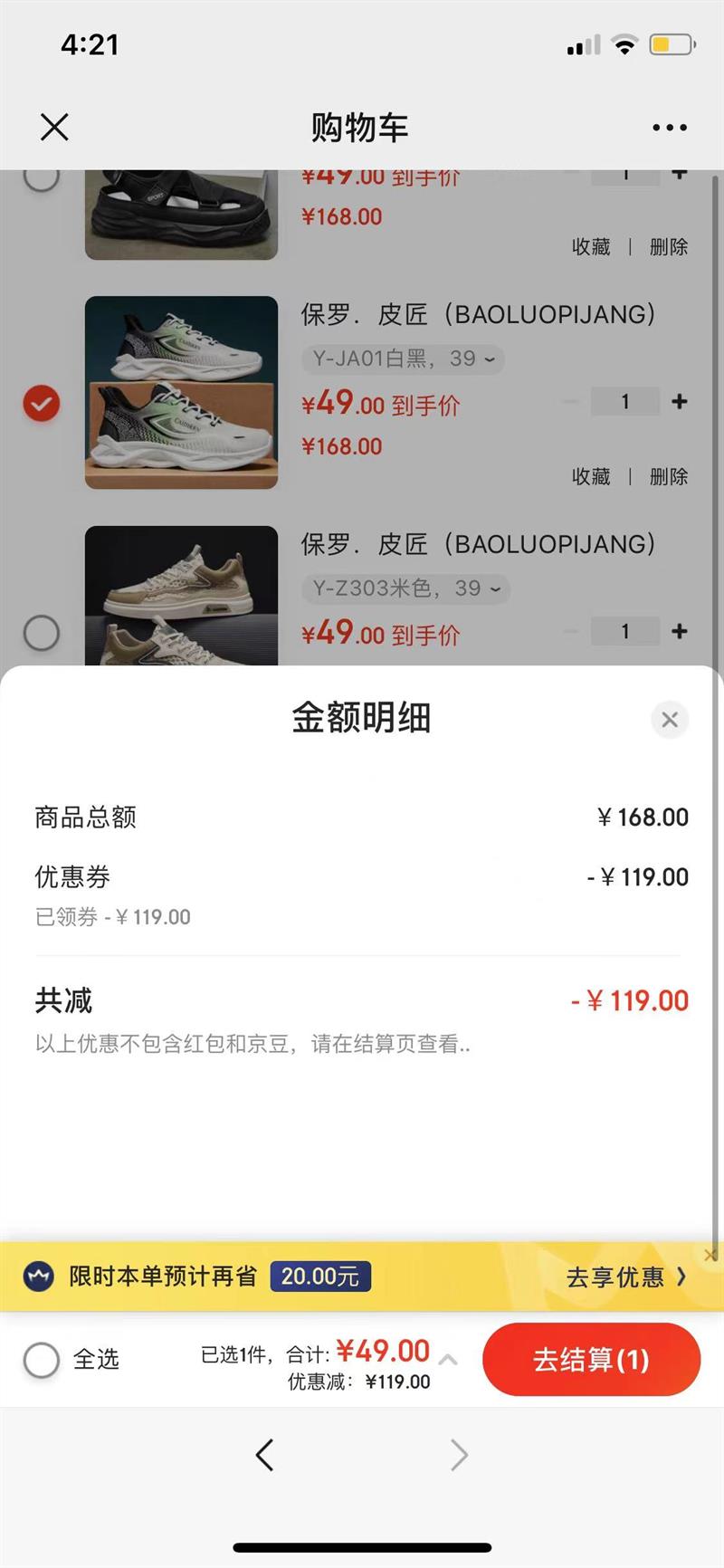Open the three-dot overflow menu
Image resolution: width=724 pixels, height=1568 pixels.
coord(669,128)
